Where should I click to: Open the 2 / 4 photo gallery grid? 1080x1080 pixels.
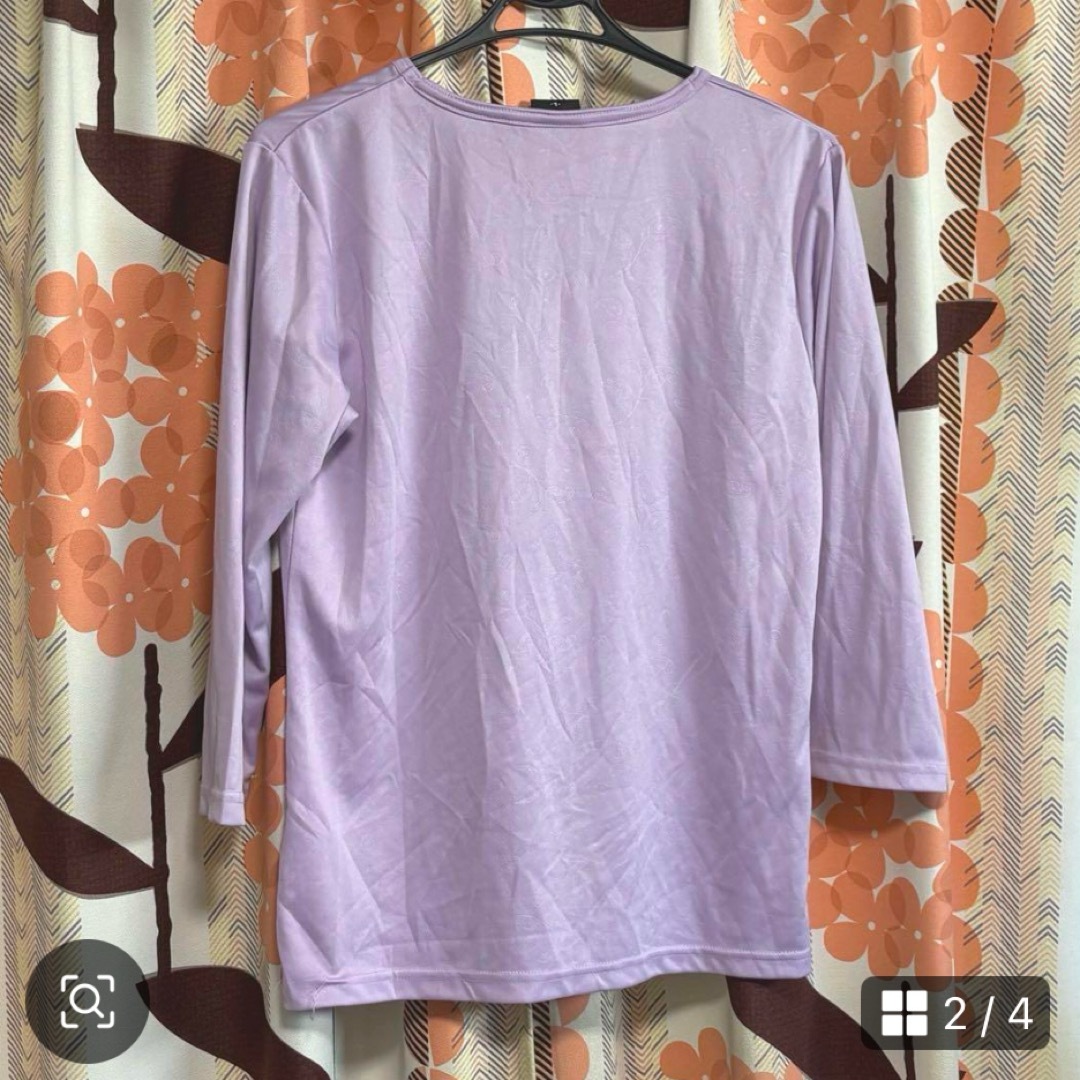[x=956, y=1013]
